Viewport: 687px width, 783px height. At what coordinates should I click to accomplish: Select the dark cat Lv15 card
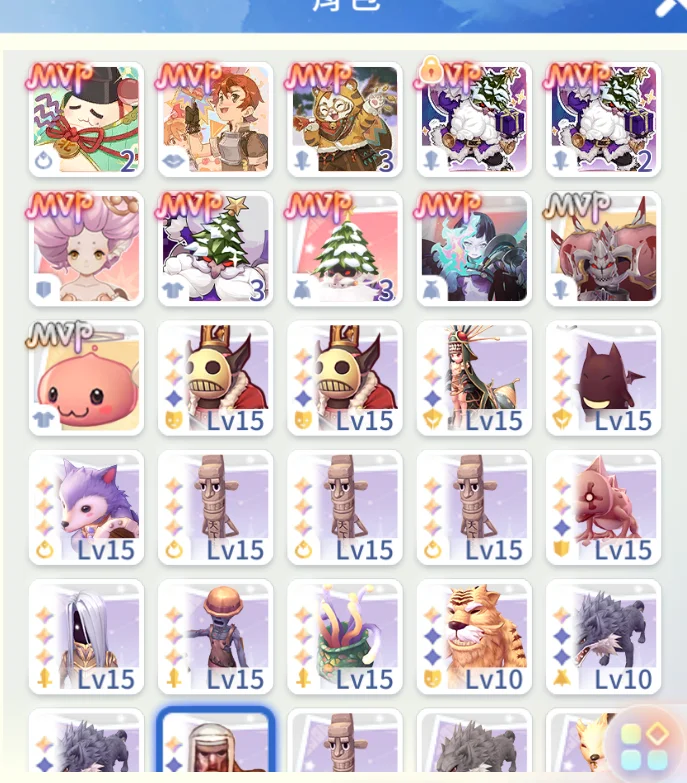tap(603, 378)
